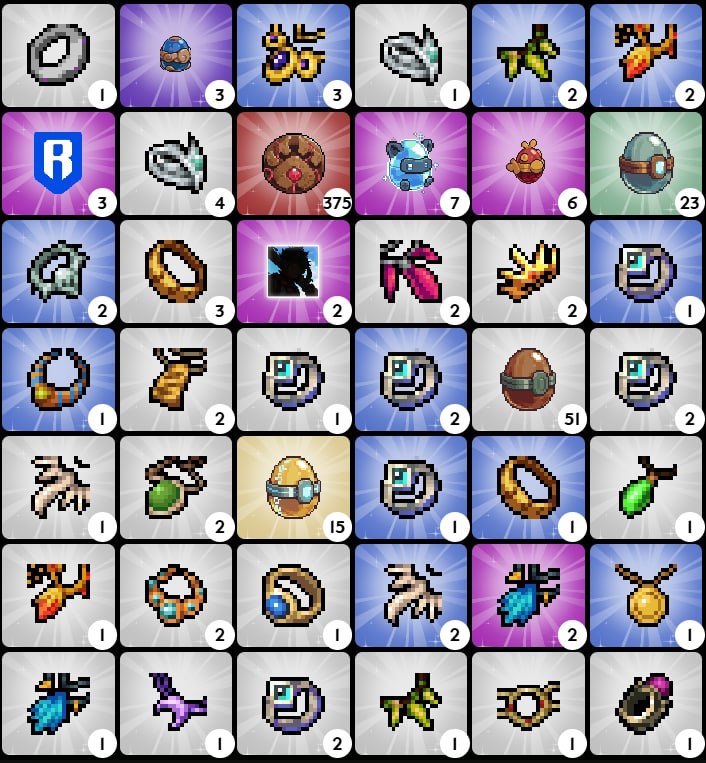The height and width of the screenshot is (763, 706).
Task: Select the pink feathered item with count 2
Action: (x=410, y=271)
